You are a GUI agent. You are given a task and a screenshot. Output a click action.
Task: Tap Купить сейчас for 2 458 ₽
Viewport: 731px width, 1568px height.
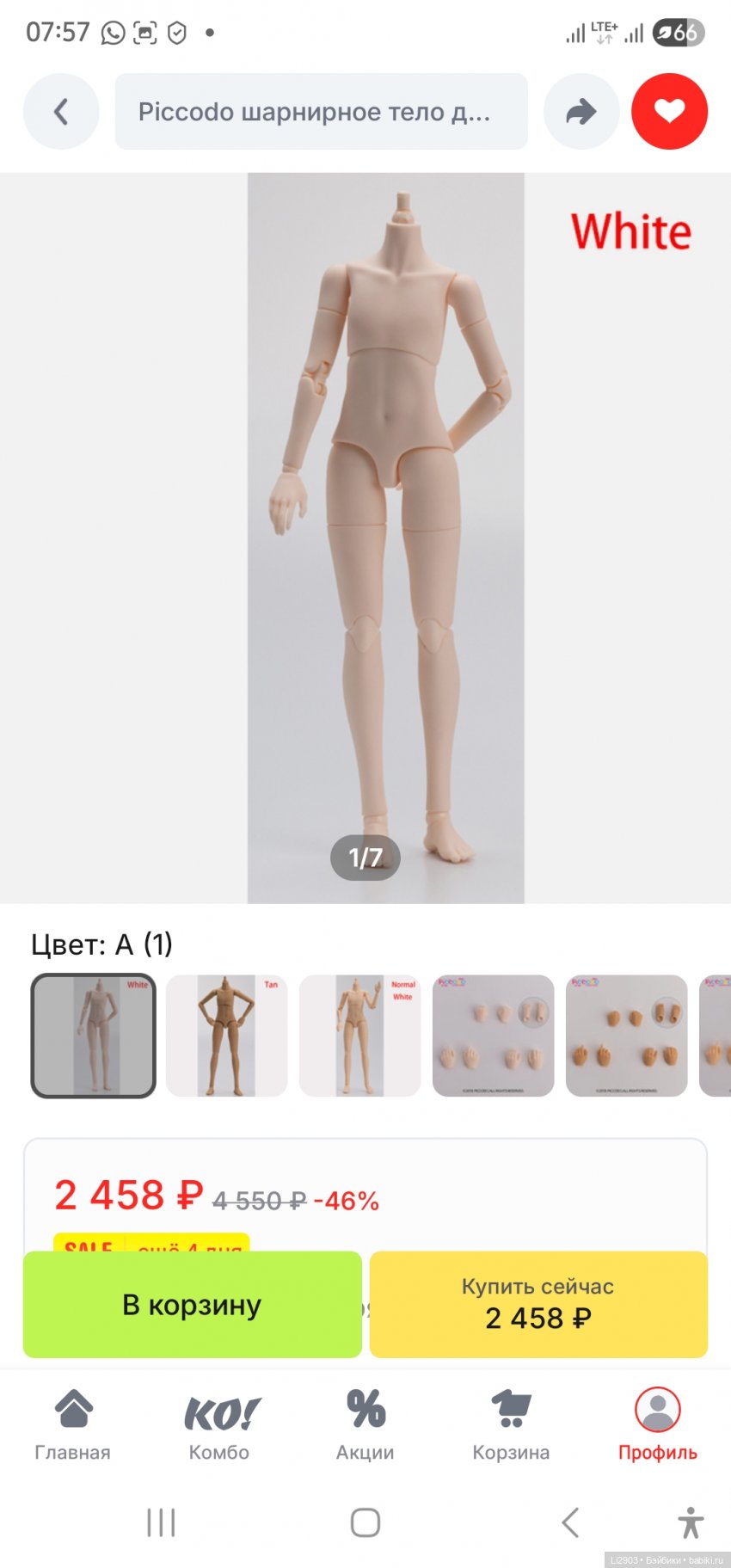pyautogui.click(x=538, y=1305)
